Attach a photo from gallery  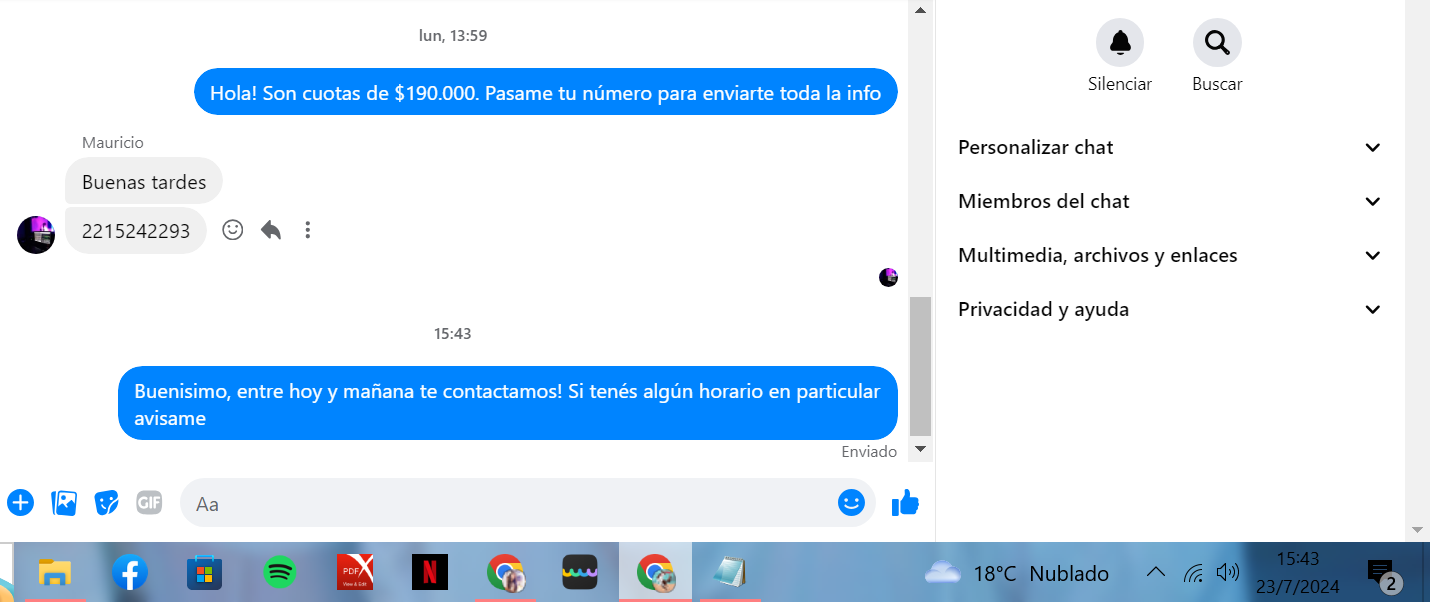64,502
